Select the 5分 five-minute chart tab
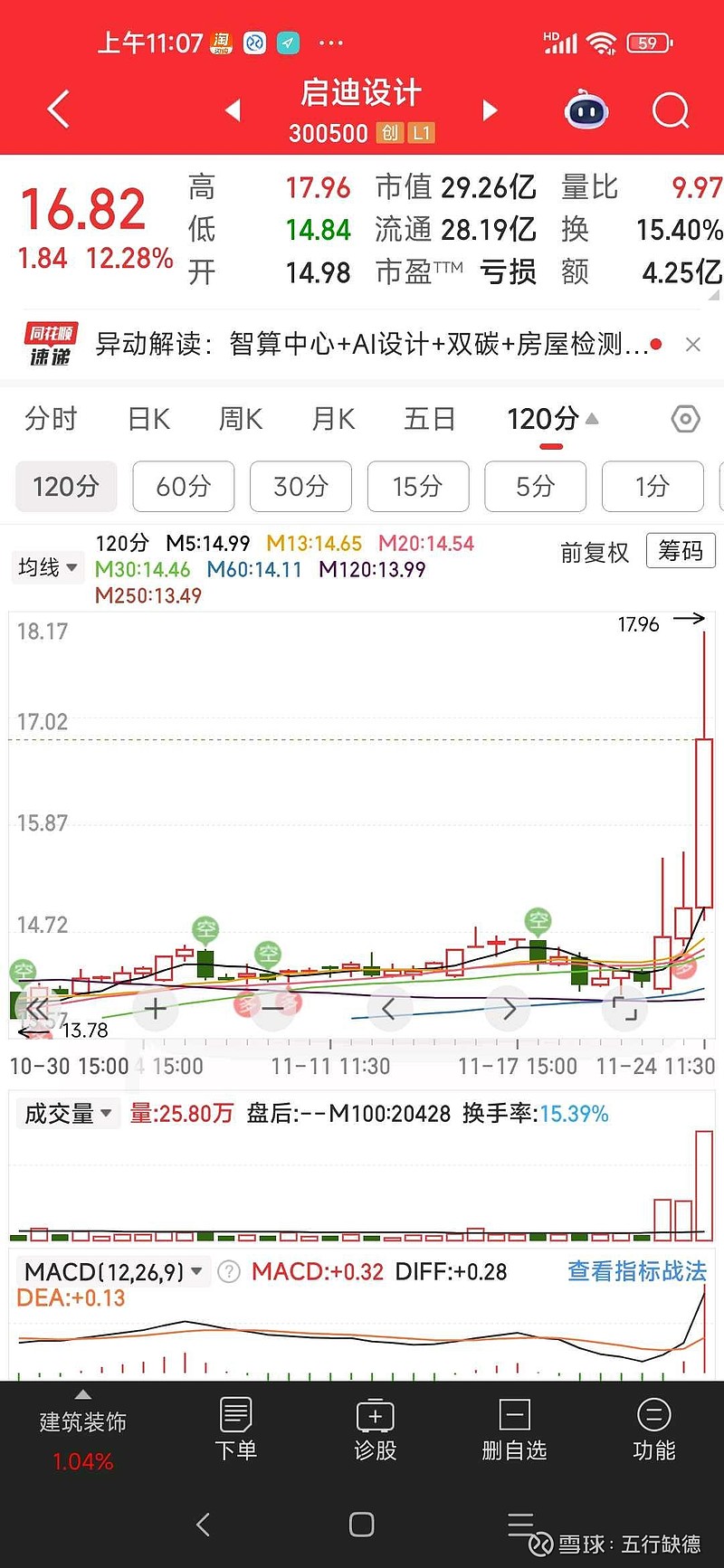Viewport: 724px width, 1568px height. click(x=535, y=487)
